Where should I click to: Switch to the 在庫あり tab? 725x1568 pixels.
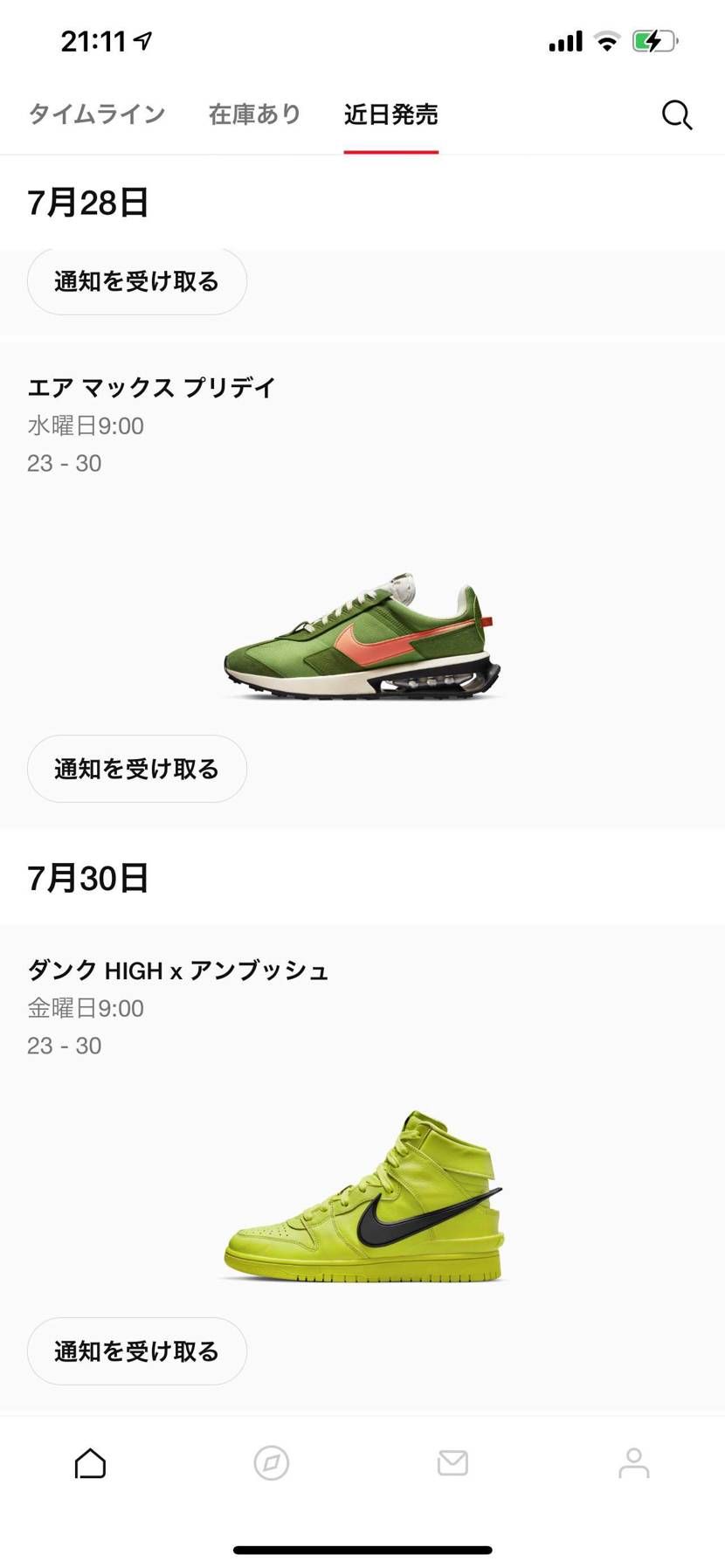point(253,114)
